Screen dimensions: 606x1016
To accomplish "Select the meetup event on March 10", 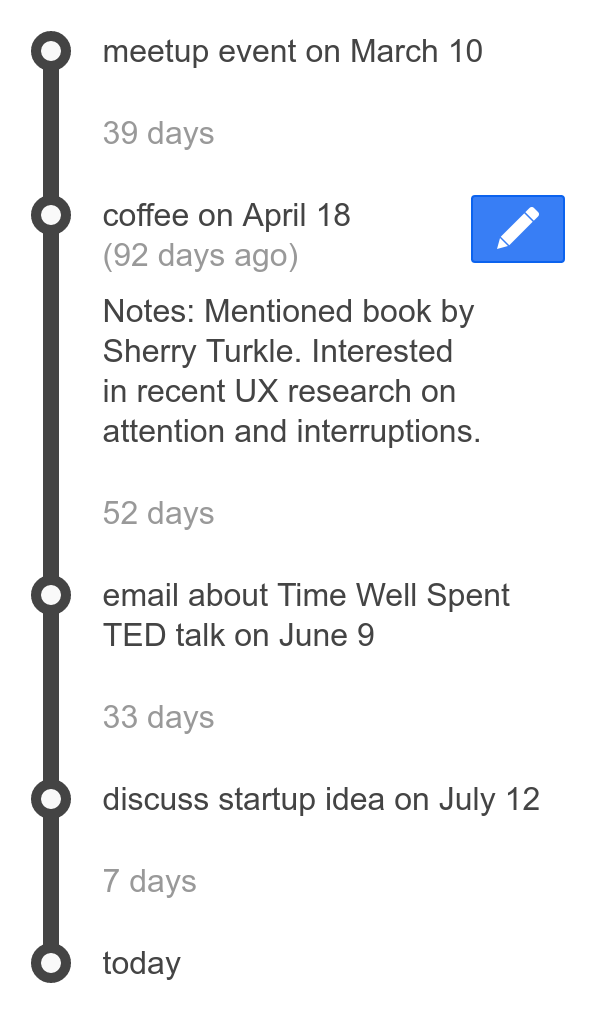I will [292, 52].
